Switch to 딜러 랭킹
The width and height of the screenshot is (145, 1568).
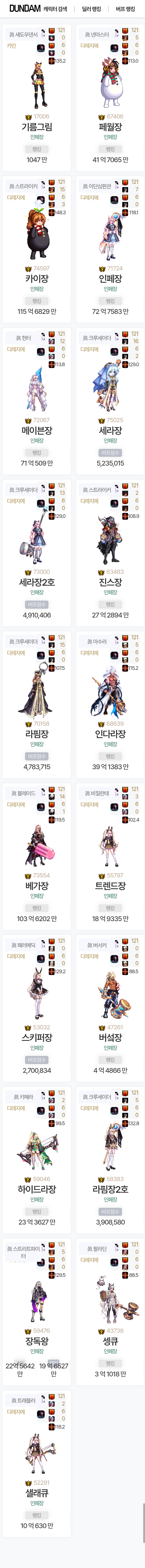(x=91, y=9)
